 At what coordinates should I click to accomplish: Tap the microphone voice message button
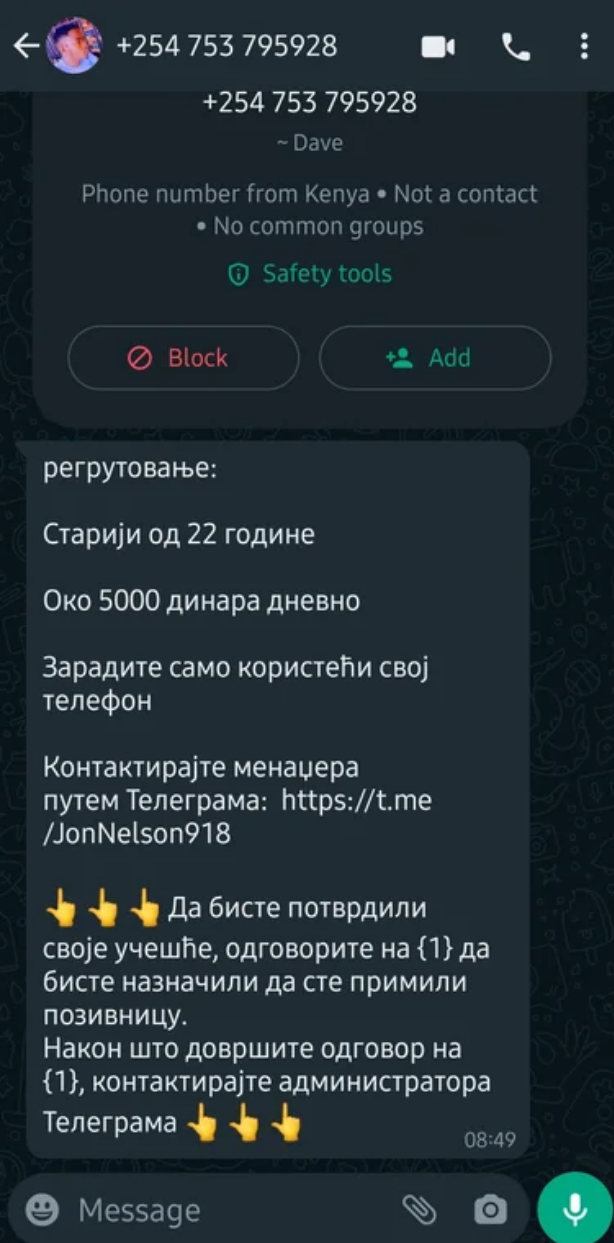[575, 1209]
